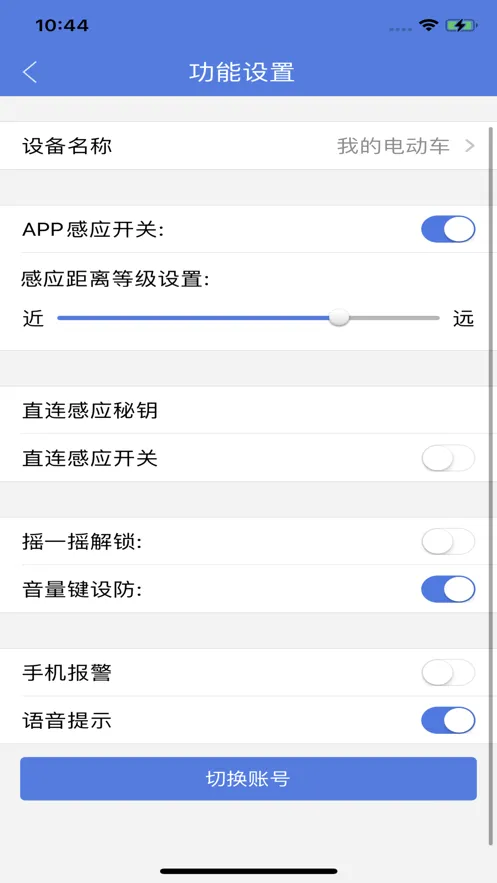The height and width of the screenshot is (883, 497).
Task: Open the 直连感应秘钥 row
Action: coord(248,411)
